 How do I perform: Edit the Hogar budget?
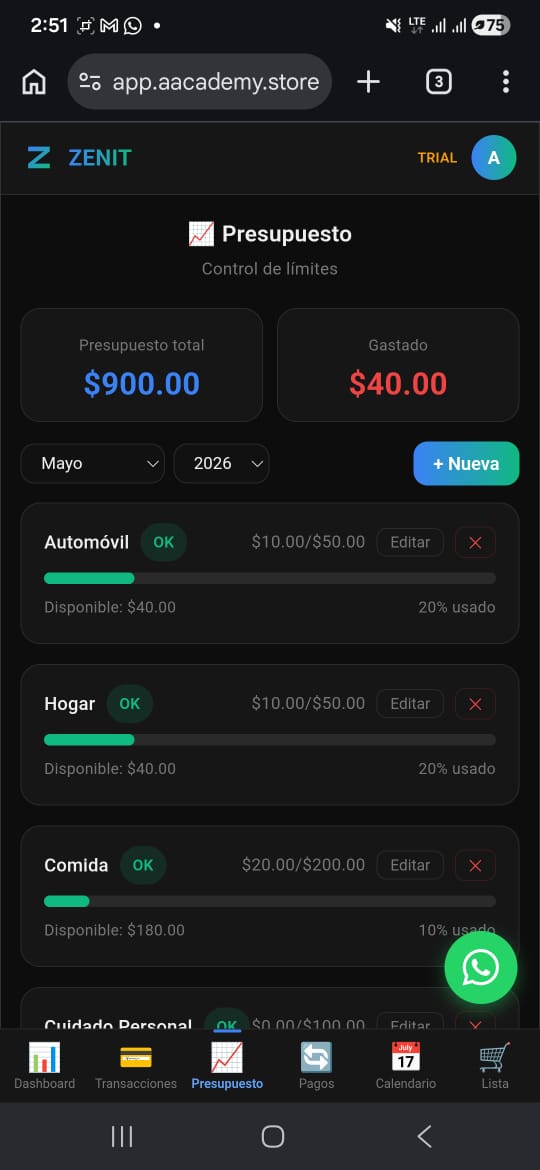410,704
